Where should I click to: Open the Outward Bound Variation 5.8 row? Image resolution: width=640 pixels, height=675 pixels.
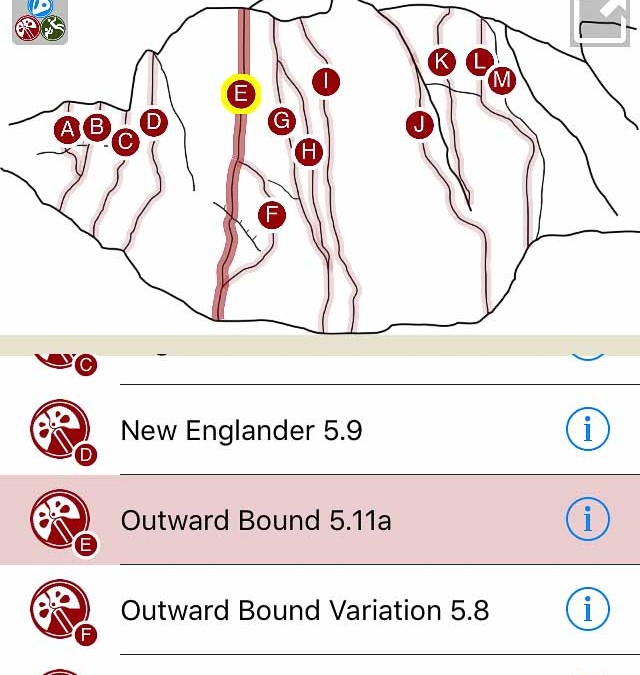[300, 610]
